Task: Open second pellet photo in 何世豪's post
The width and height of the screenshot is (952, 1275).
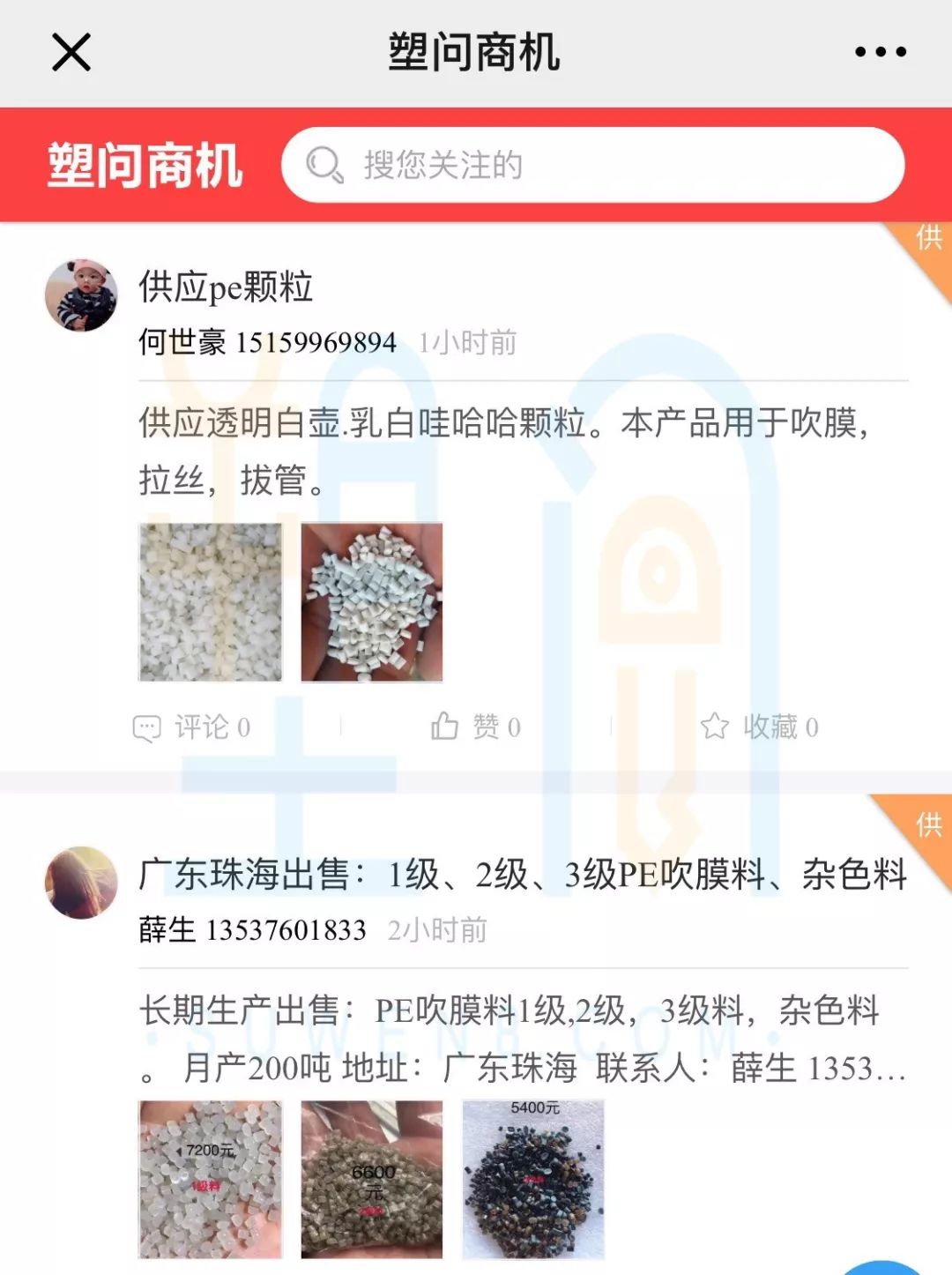Action: tap(372, 602)
